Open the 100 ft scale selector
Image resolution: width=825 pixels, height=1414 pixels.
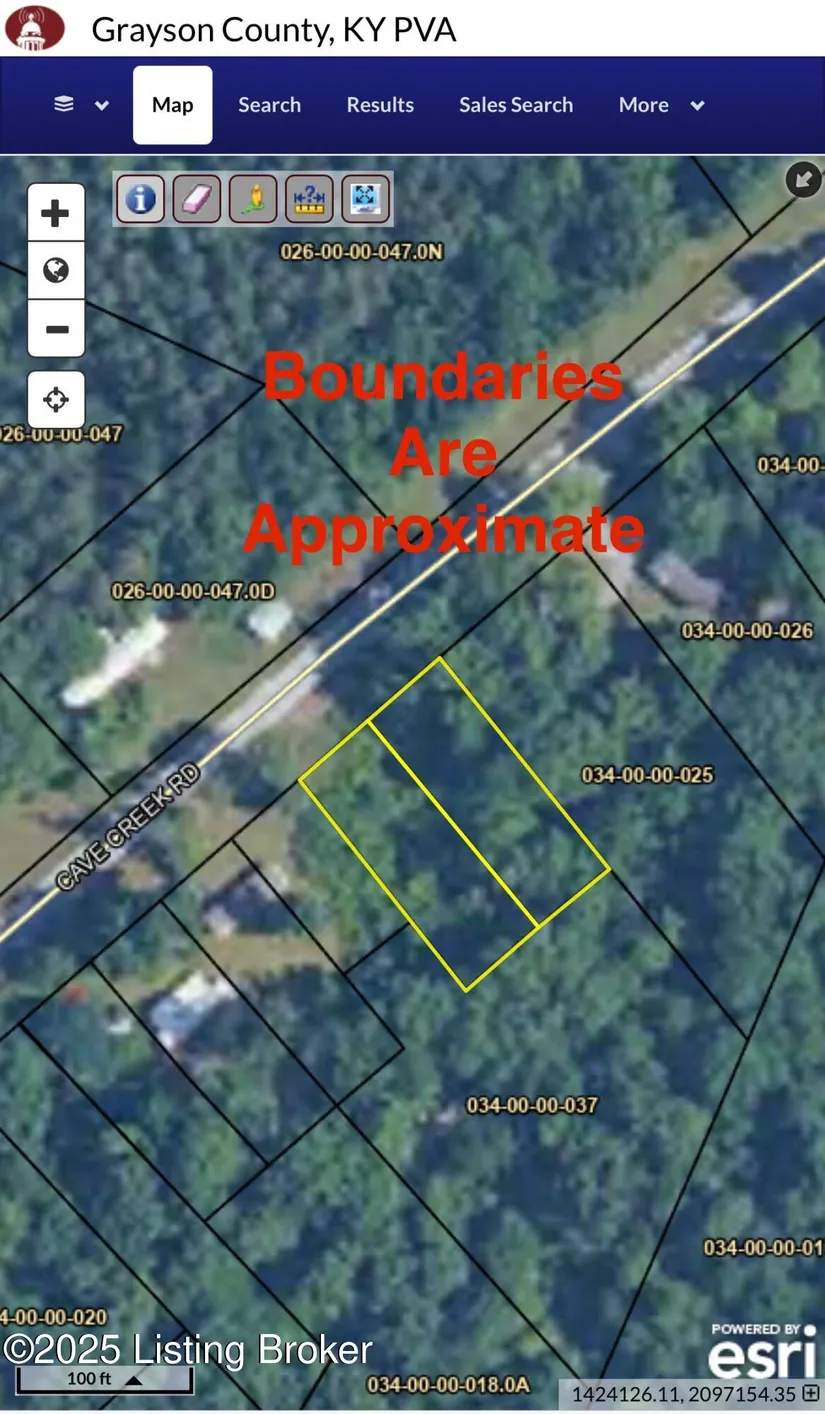(104, 1380)
